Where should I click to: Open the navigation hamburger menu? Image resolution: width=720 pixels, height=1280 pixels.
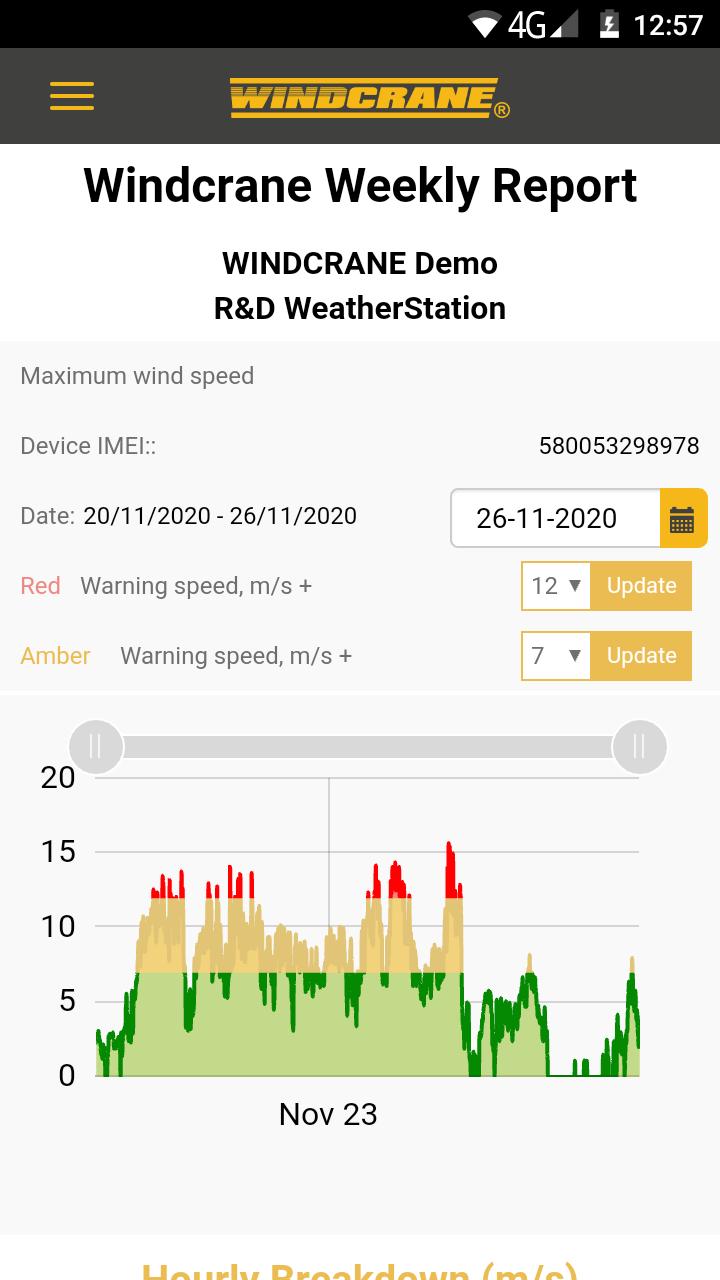(x=71, y=96)
